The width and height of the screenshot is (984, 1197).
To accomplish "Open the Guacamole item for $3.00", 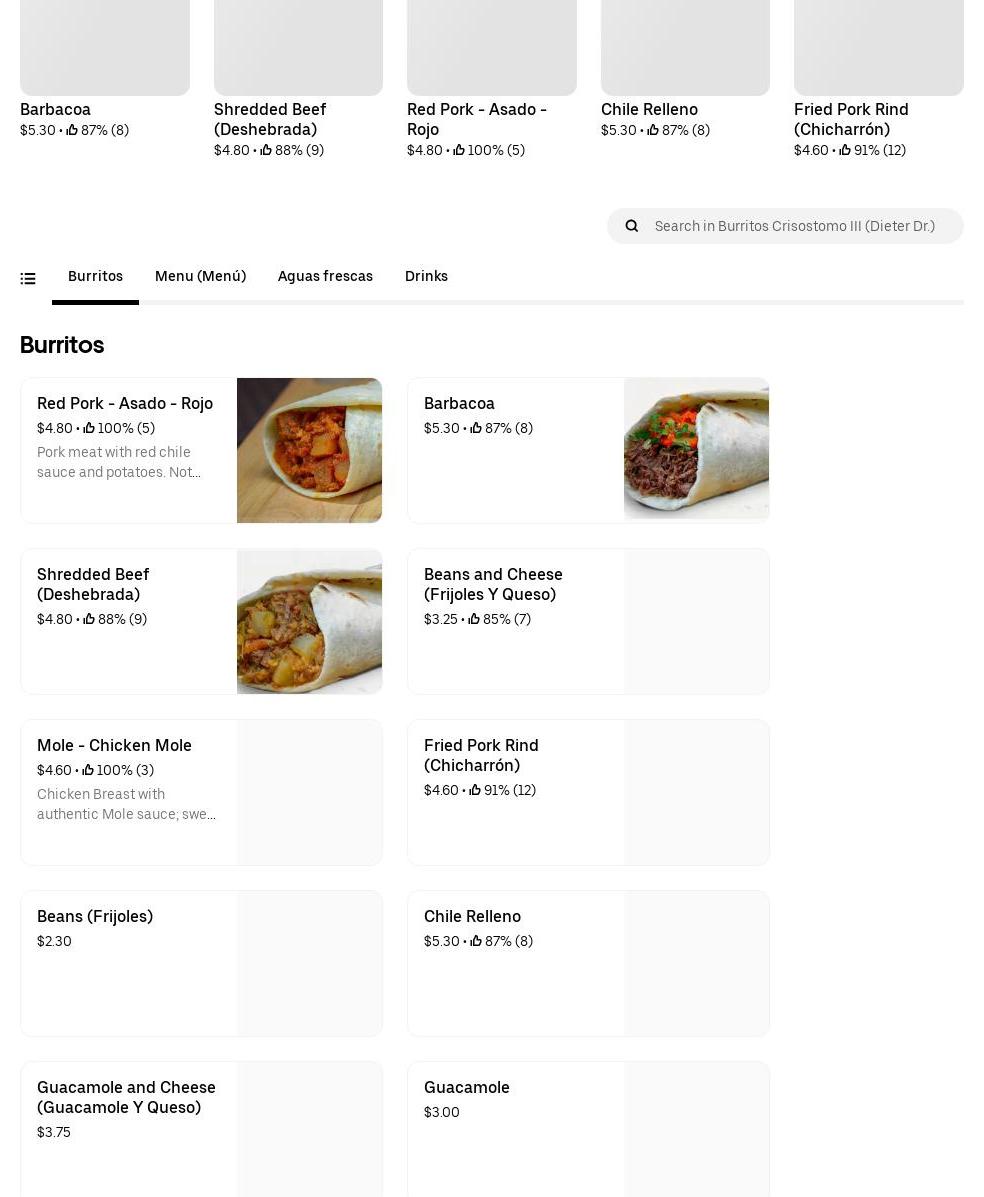I will 588,1130.
